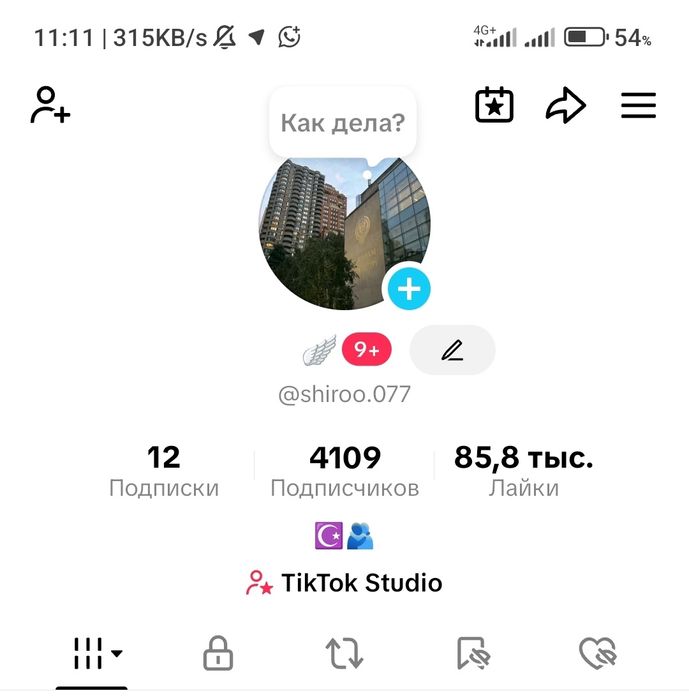689x700 pixels.
Task: Open the 85,8 тыс. Лайки stat
Action: tap(524, 471)
